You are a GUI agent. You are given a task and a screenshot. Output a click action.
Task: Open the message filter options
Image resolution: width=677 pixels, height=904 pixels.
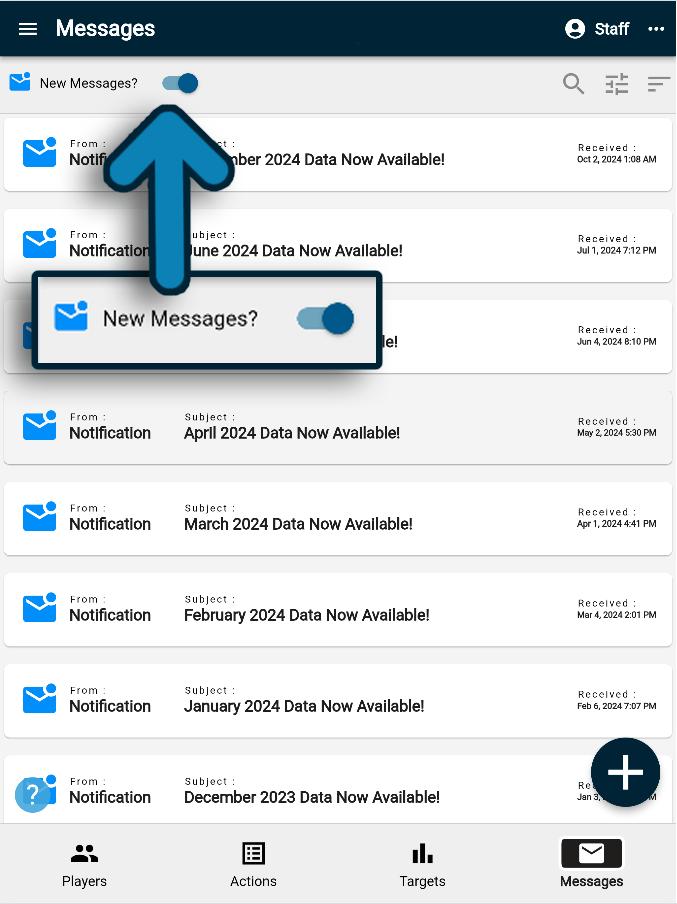(617, 84)
